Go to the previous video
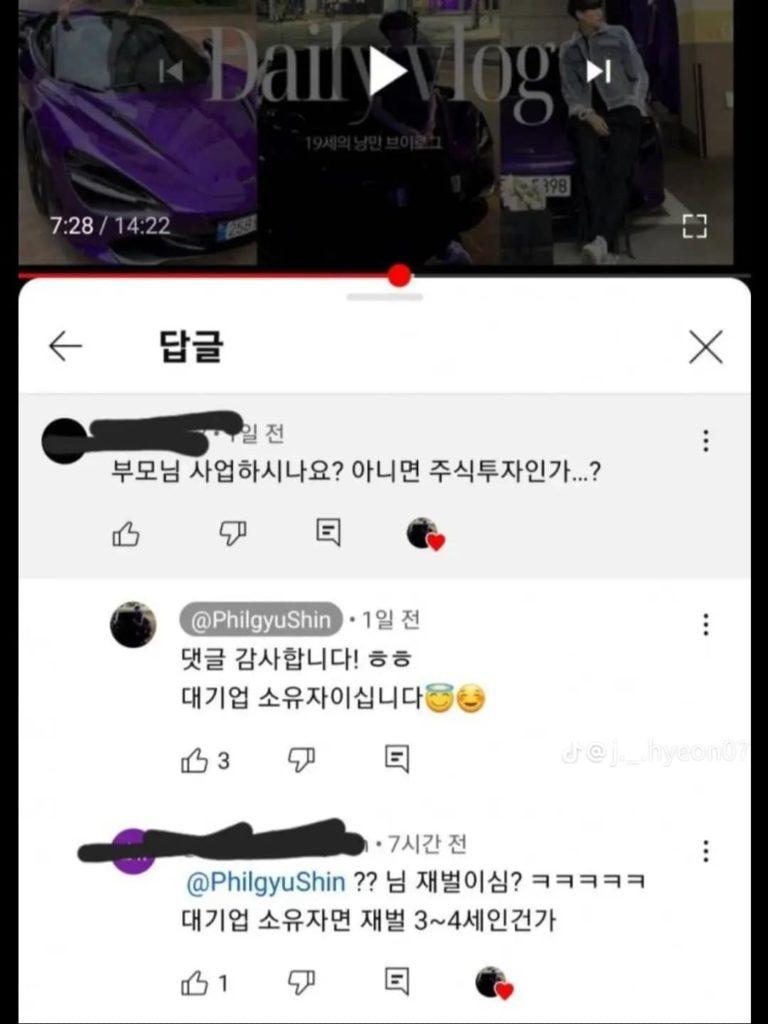The height and width of the screenshot is (1024, 768). point(172,71)
